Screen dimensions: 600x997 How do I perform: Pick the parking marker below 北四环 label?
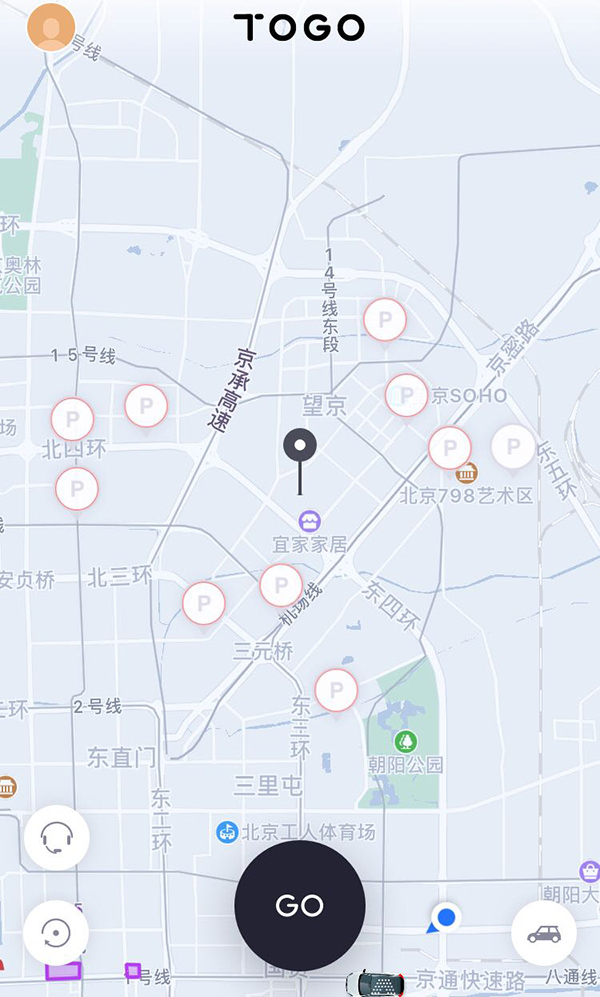pos(76,489)
